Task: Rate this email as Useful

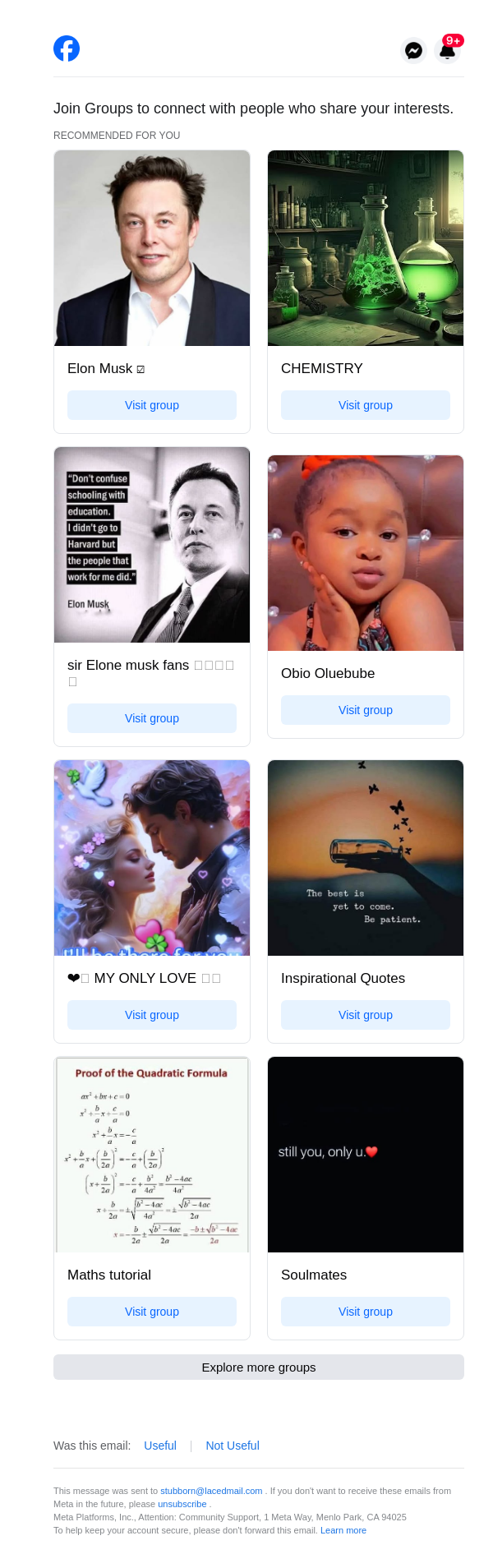Action: coord(160,1446)
